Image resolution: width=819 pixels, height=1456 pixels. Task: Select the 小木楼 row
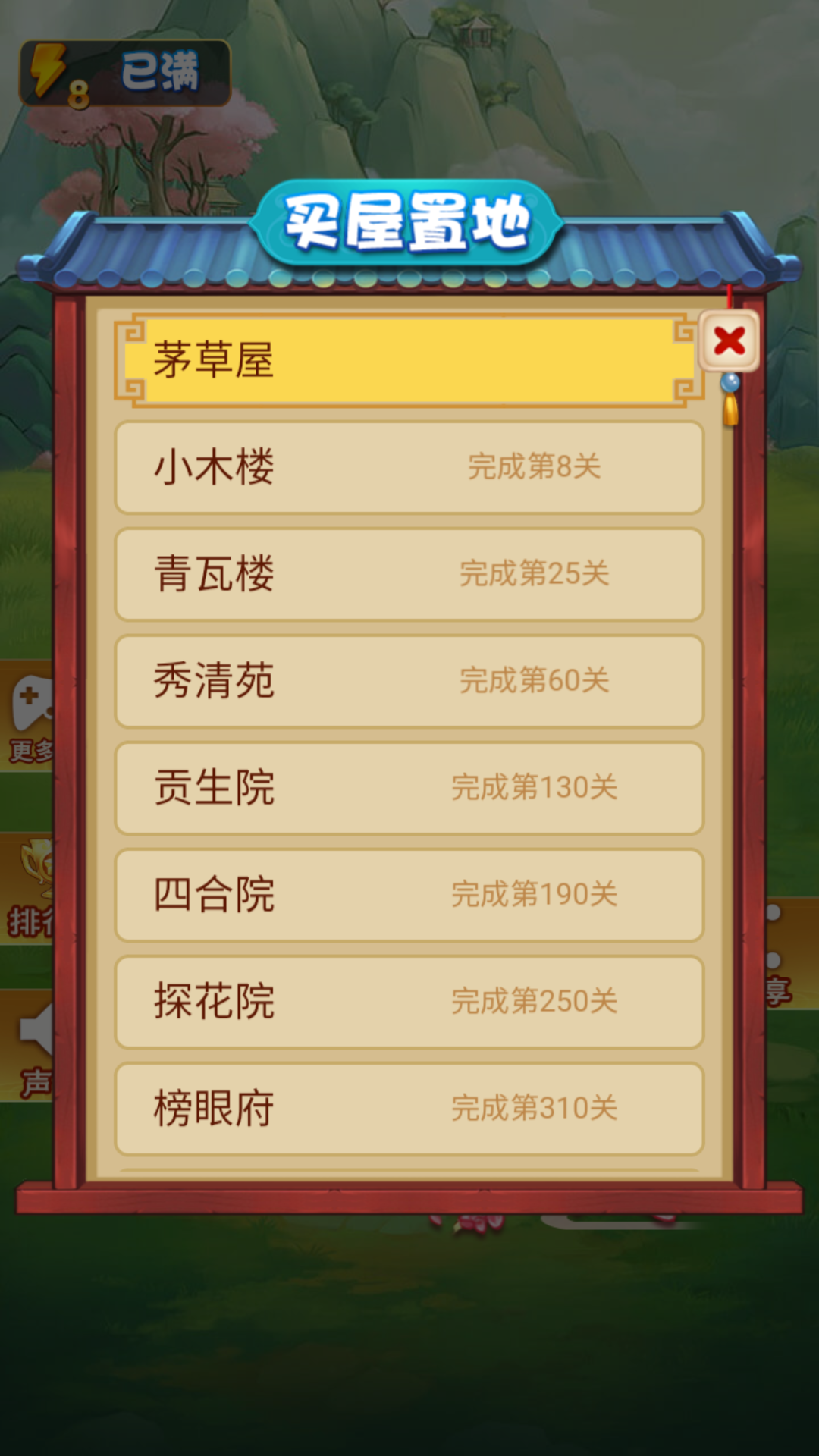(x=409, y=467)
